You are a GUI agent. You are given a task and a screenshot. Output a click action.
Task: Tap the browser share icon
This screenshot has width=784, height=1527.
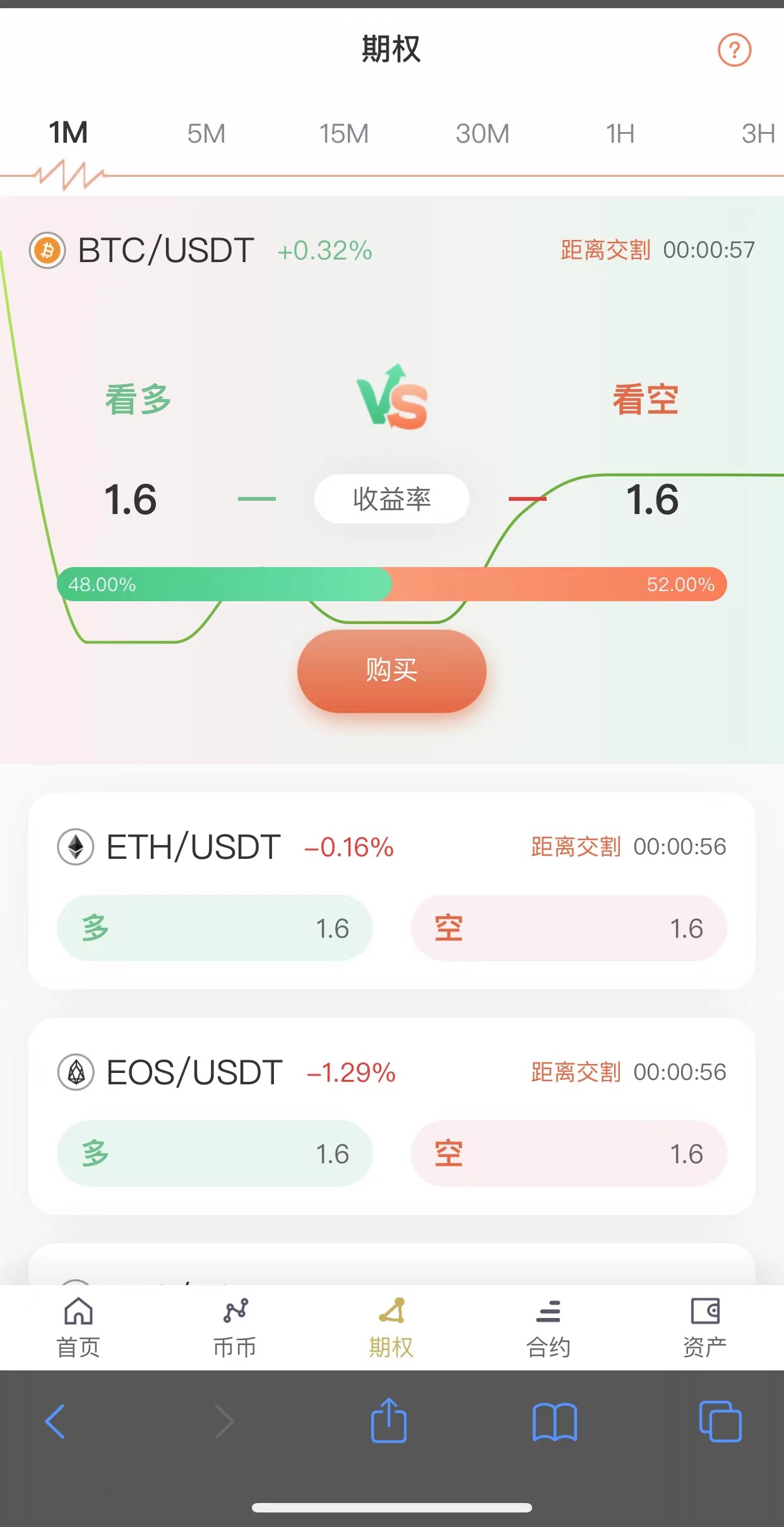(389, 1421)
